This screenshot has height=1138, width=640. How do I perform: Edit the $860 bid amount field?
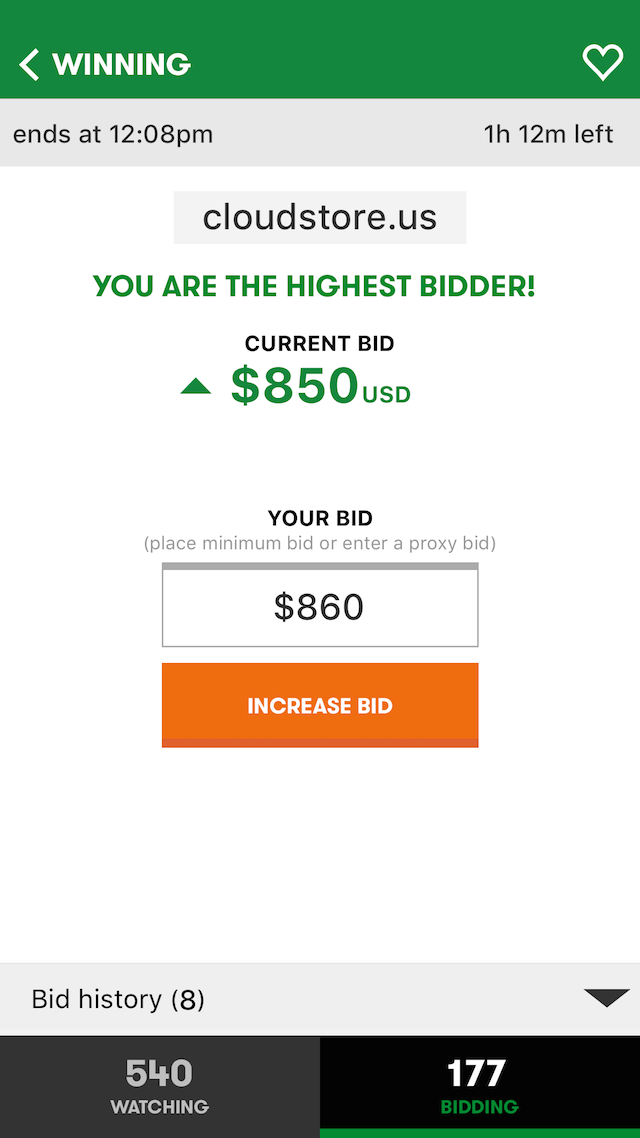[320, 605]
